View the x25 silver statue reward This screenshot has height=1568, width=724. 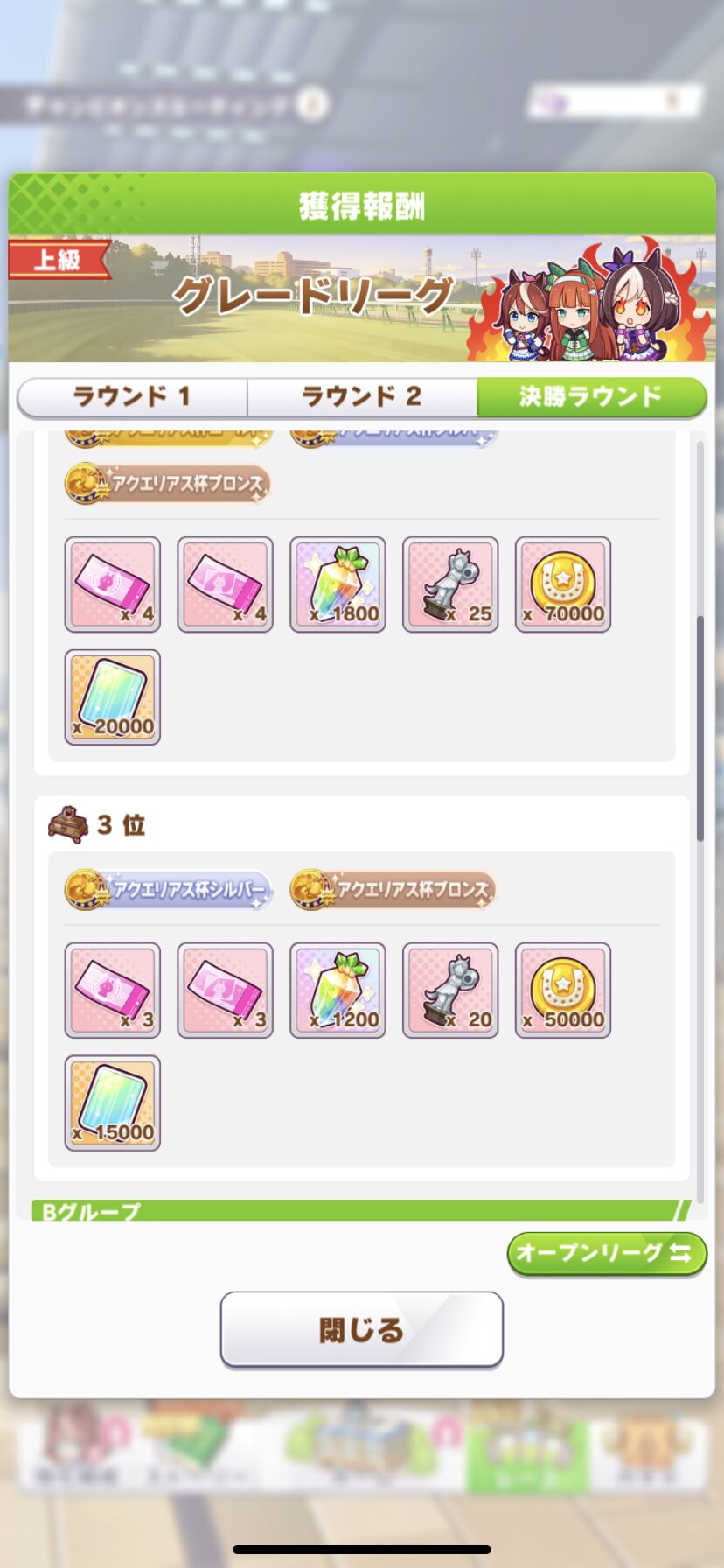pos(450,584)
